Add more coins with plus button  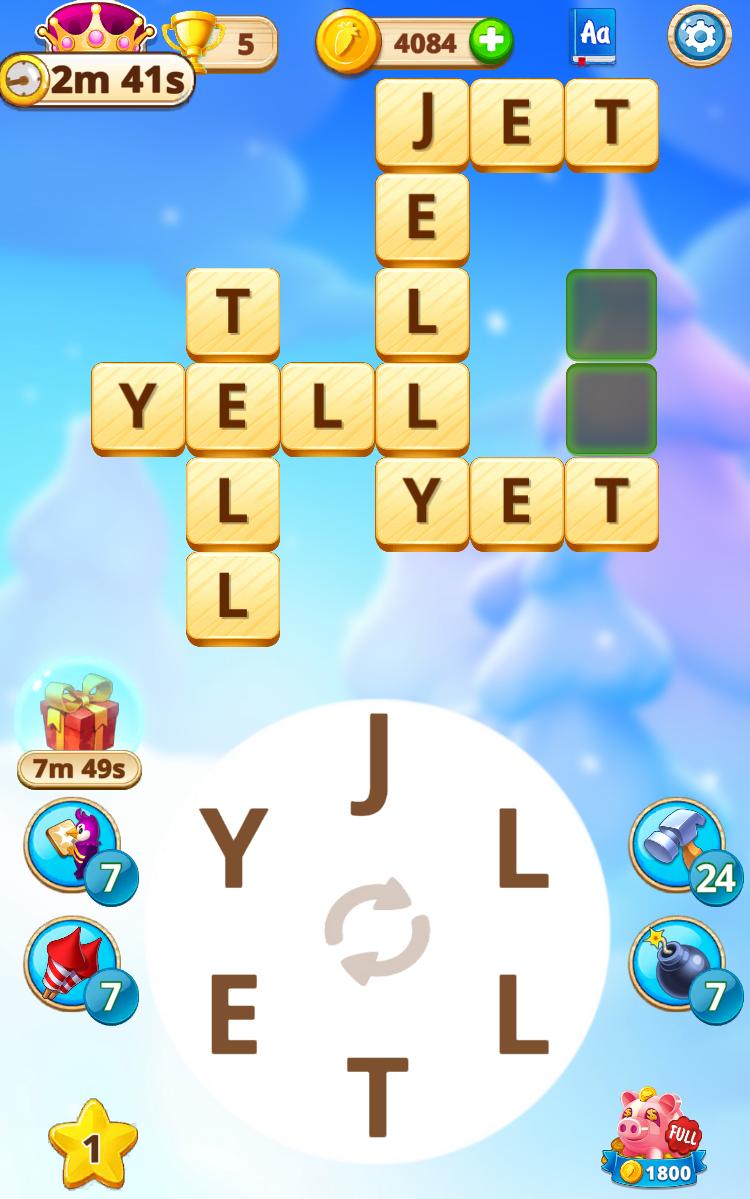490,42
